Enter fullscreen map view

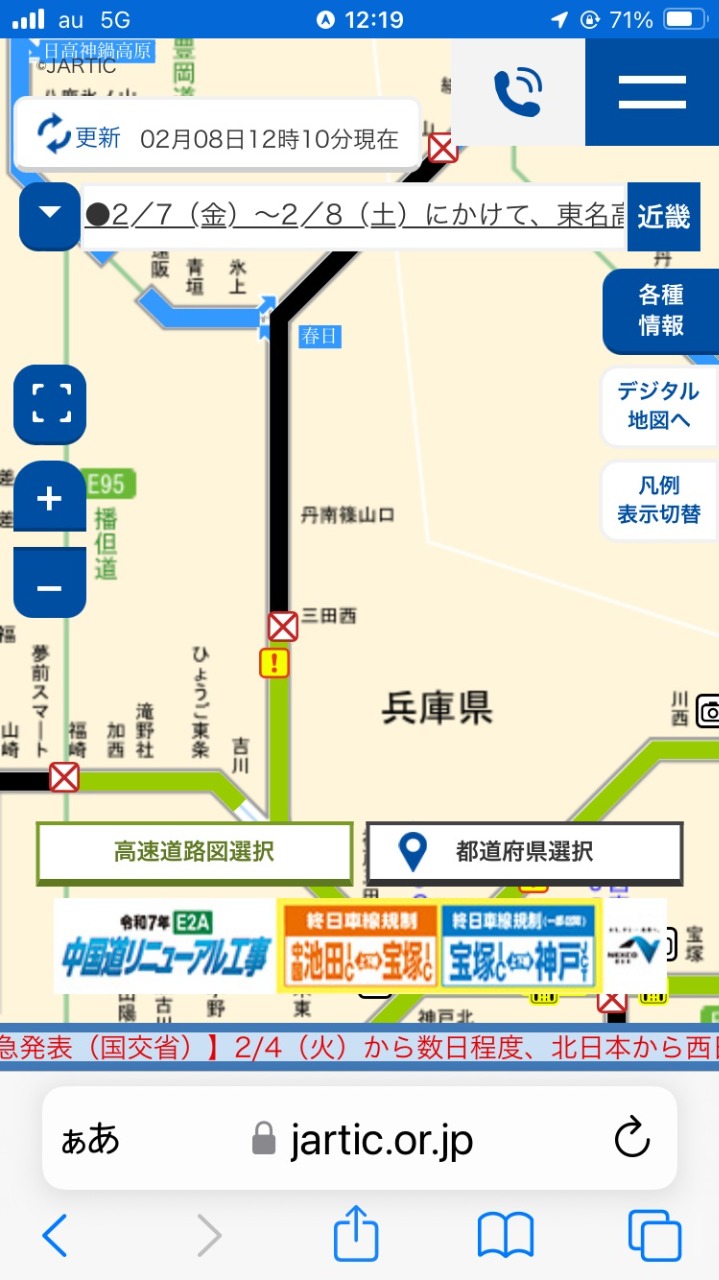pos(49,404)
